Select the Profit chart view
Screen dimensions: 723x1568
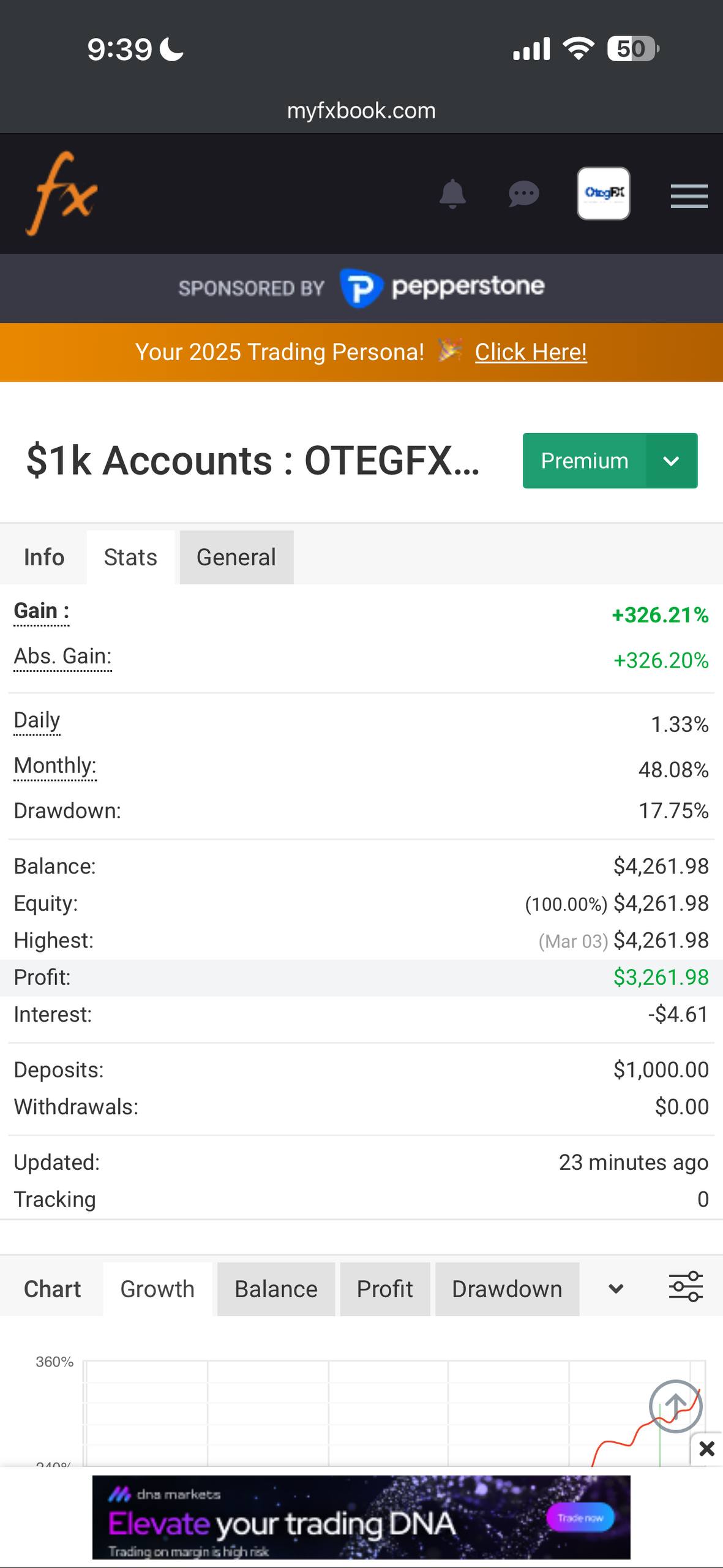pyautogui.click(x=384, y=1288)
